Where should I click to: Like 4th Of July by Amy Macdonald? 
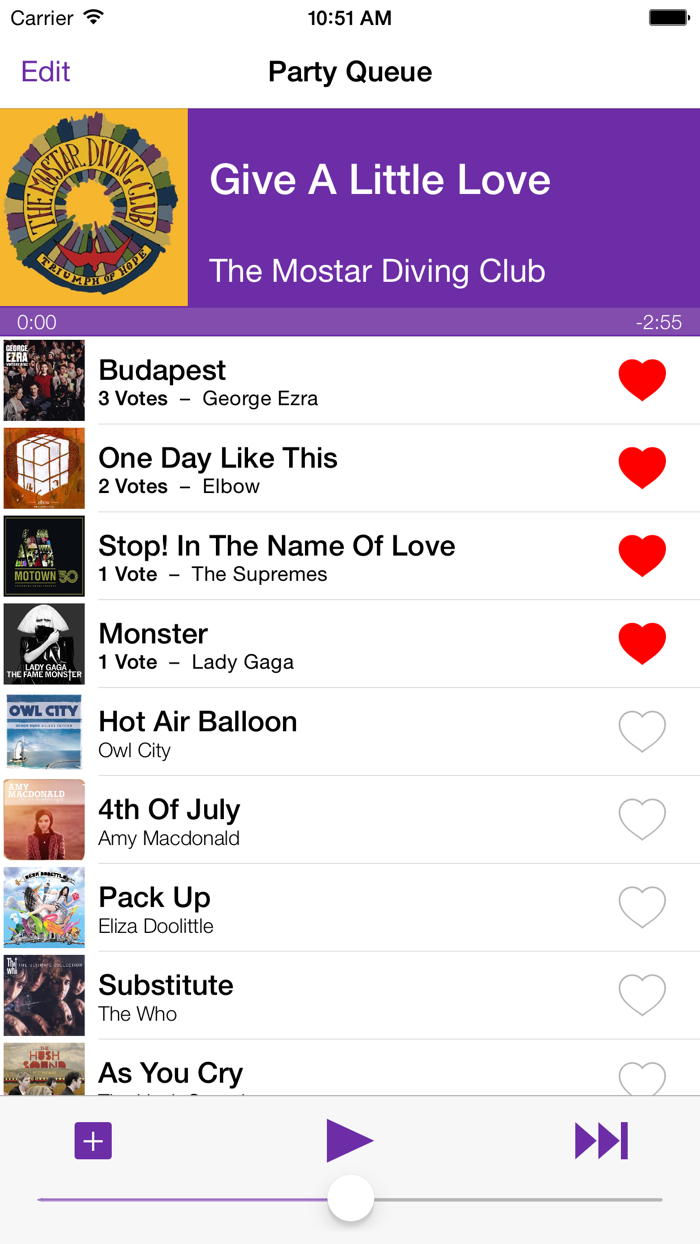coord(642,820)
